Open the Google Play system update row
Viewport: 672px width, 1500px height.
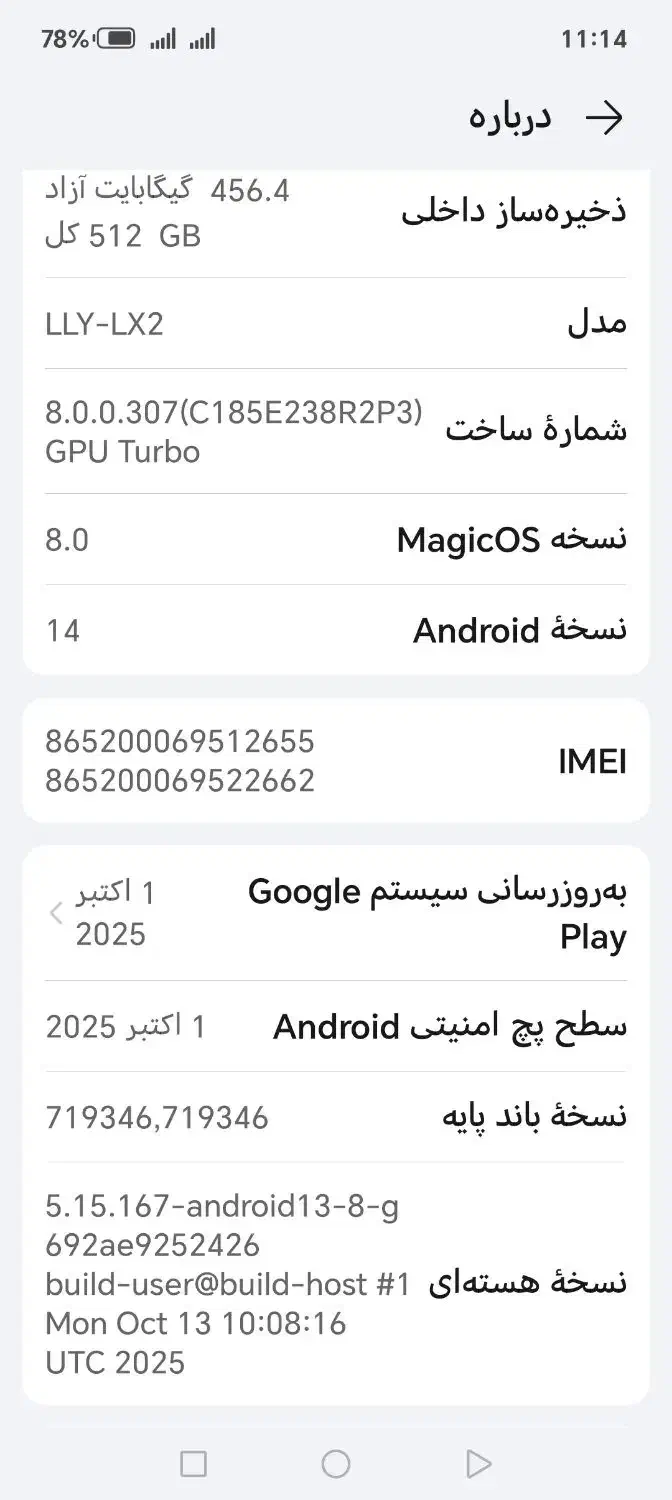point(336,912)
